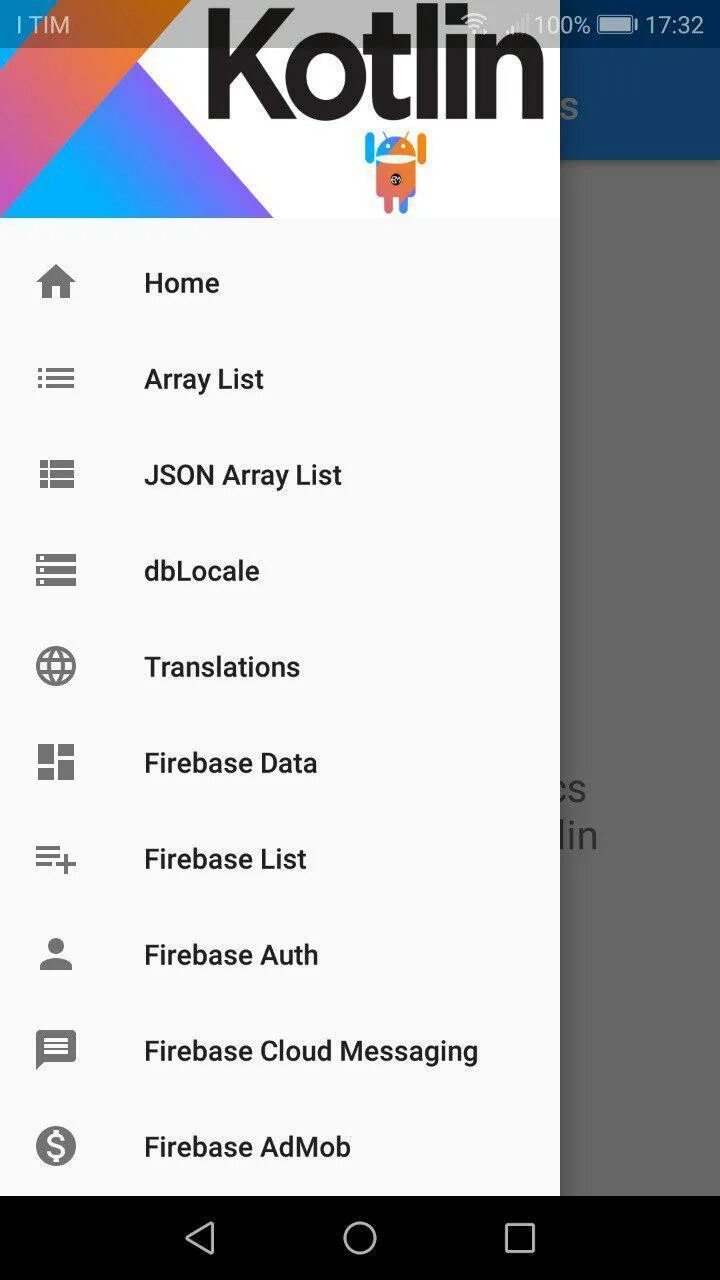The width and height of the screenshot is (720, 1280).
Task: Open recent apps from navigation bar
Action: (520, 1238)
